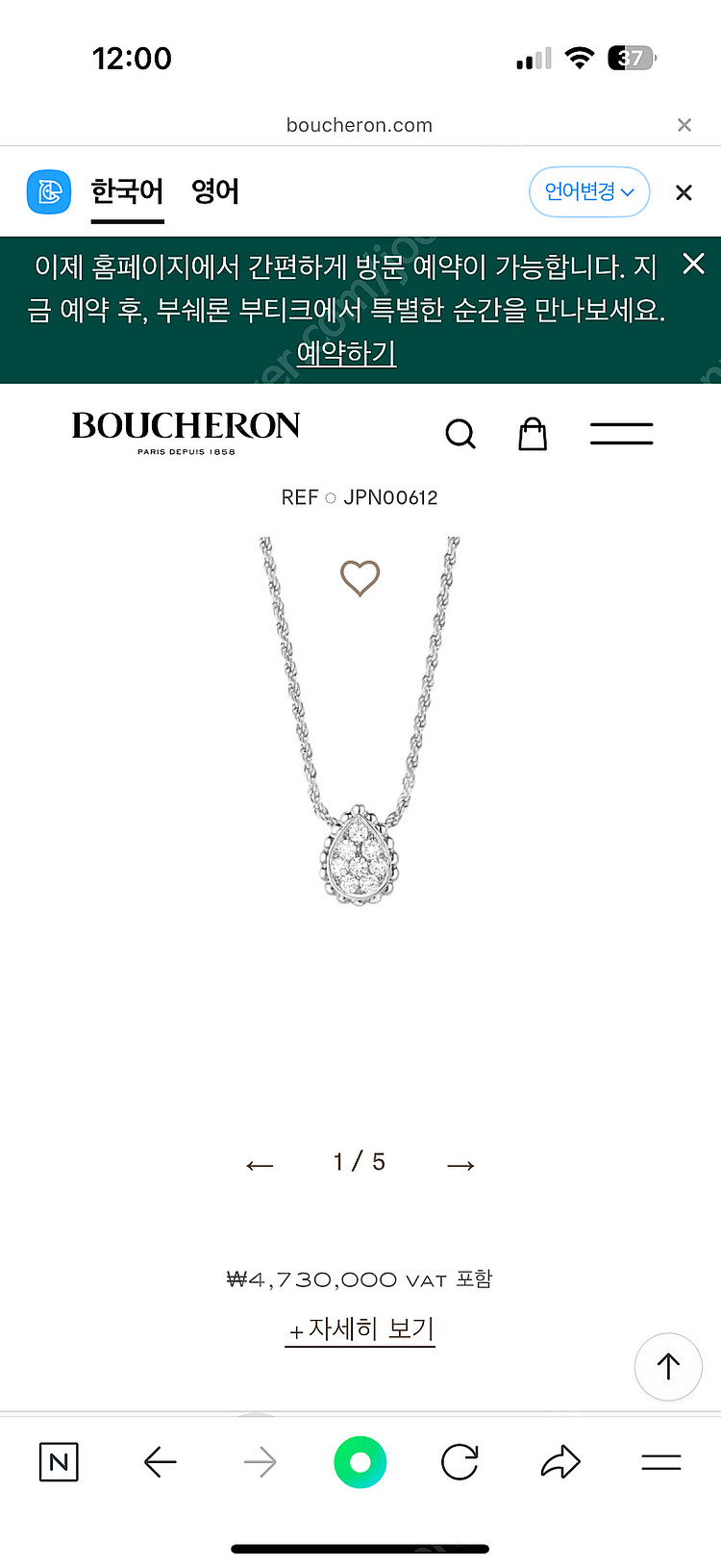Open the hamburger site menu
This screenshot has width=721, height=1568.
click(621, 434)
